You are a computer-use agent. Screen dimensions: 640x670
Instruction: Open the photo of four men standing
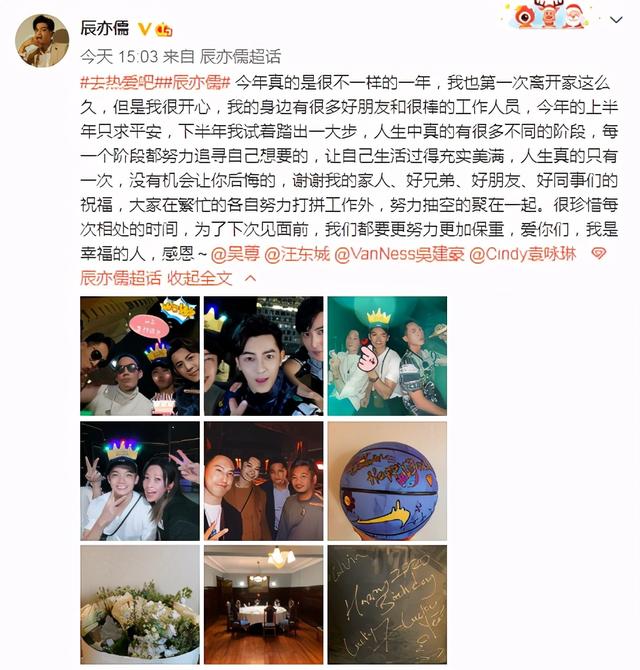(263, 480)
